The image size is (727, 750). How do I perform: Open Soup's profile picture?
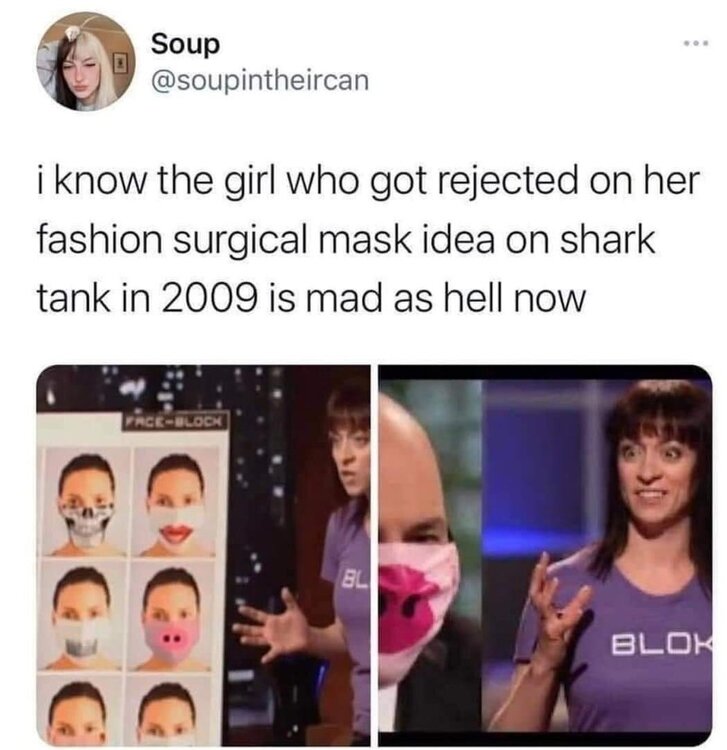point(84,62)
